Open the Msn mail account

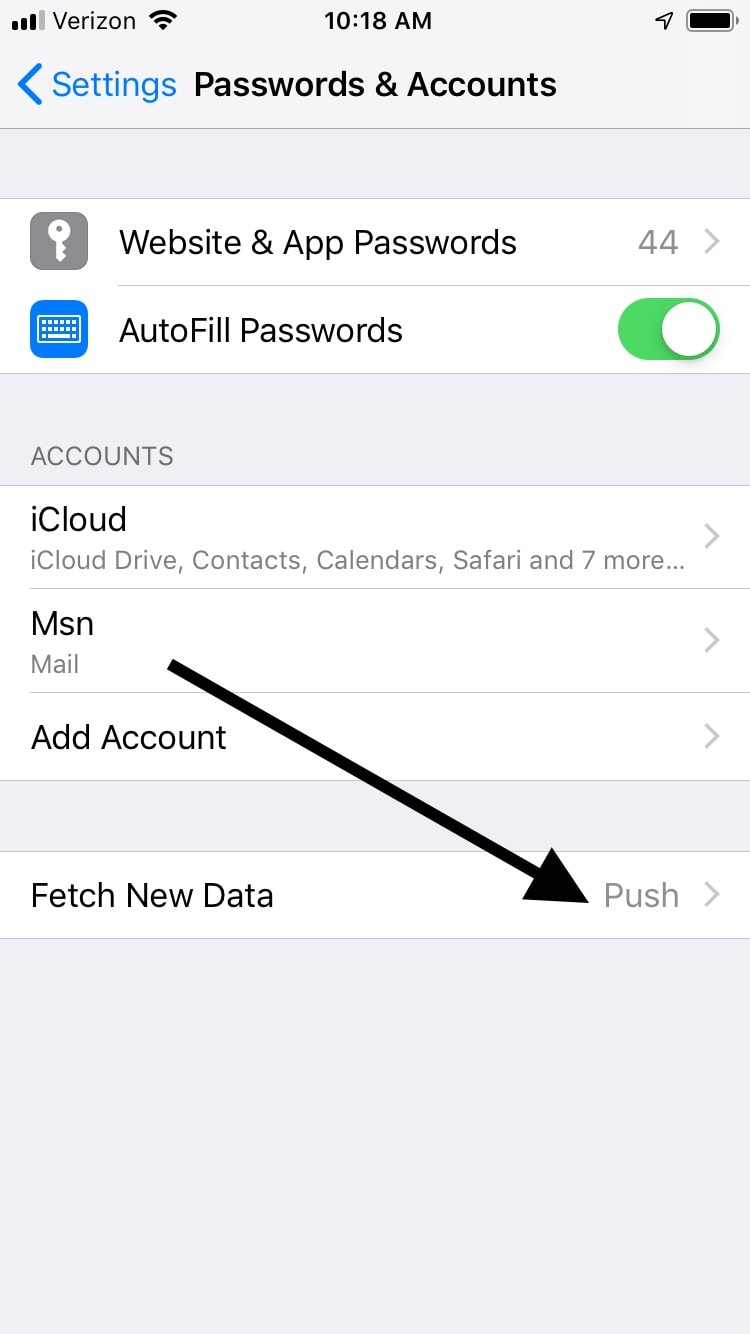(x=375, y=640)
